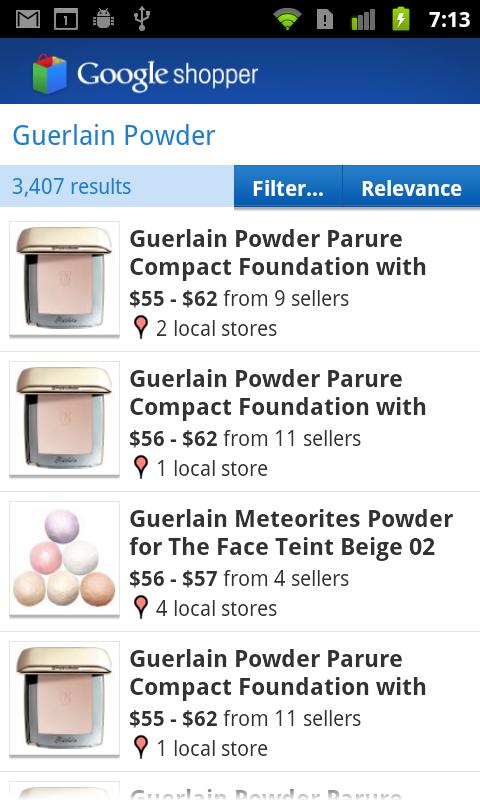
Task: Open the Powder Parure result priced $56 - $62
Action: click(240, 422)
